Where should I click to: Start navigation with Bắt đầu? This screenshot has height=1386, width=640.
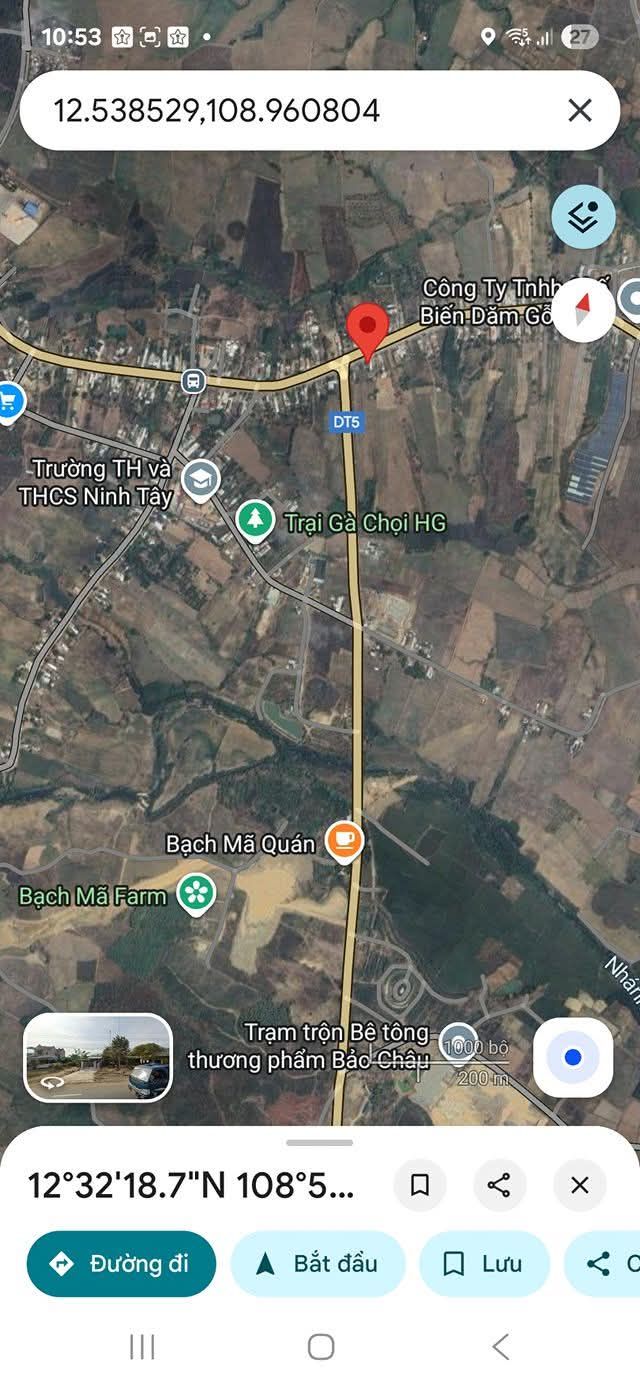pos(317,1264)
